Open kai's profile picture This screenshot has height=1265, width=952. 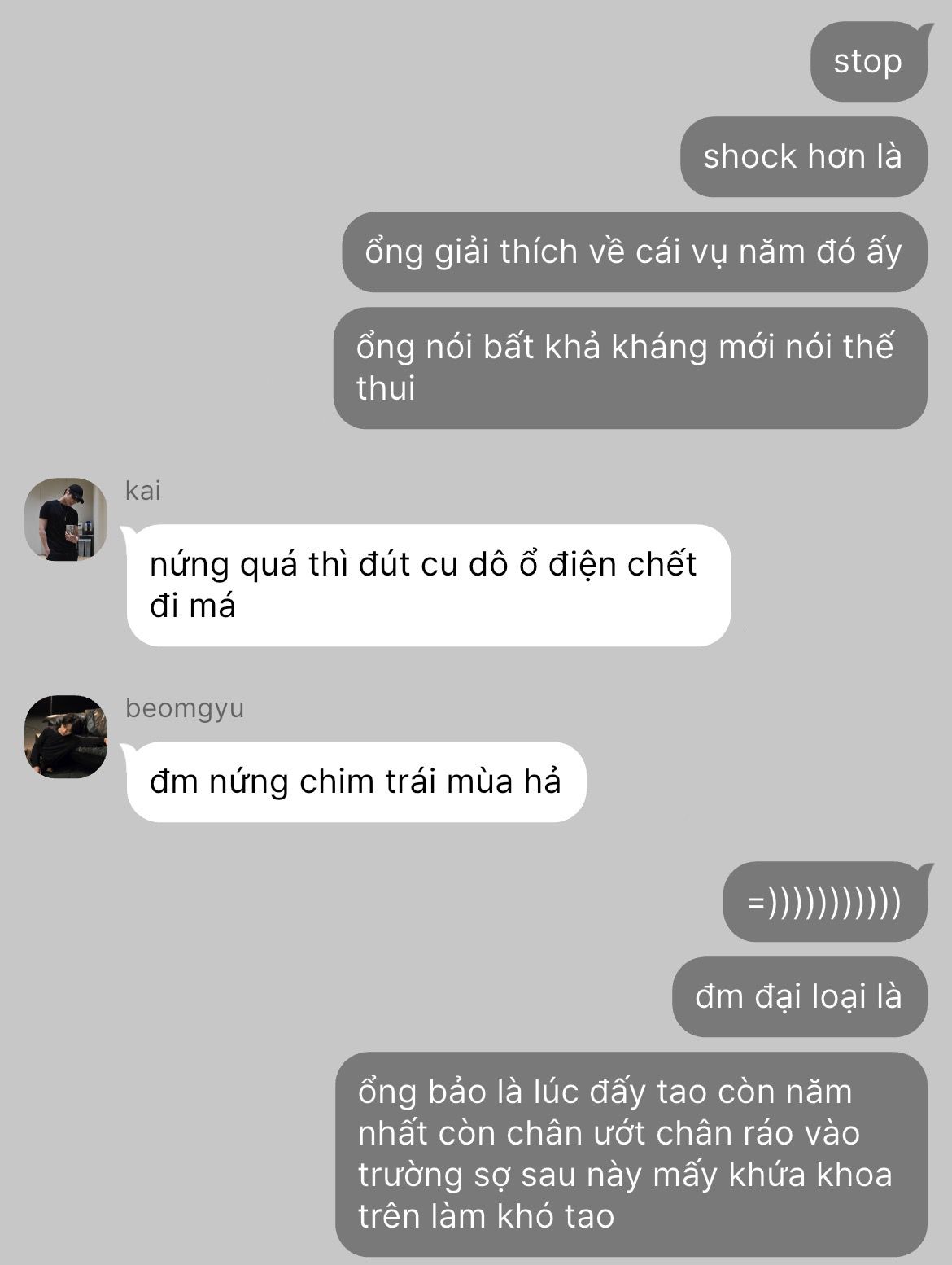click(x=66, y=519)
